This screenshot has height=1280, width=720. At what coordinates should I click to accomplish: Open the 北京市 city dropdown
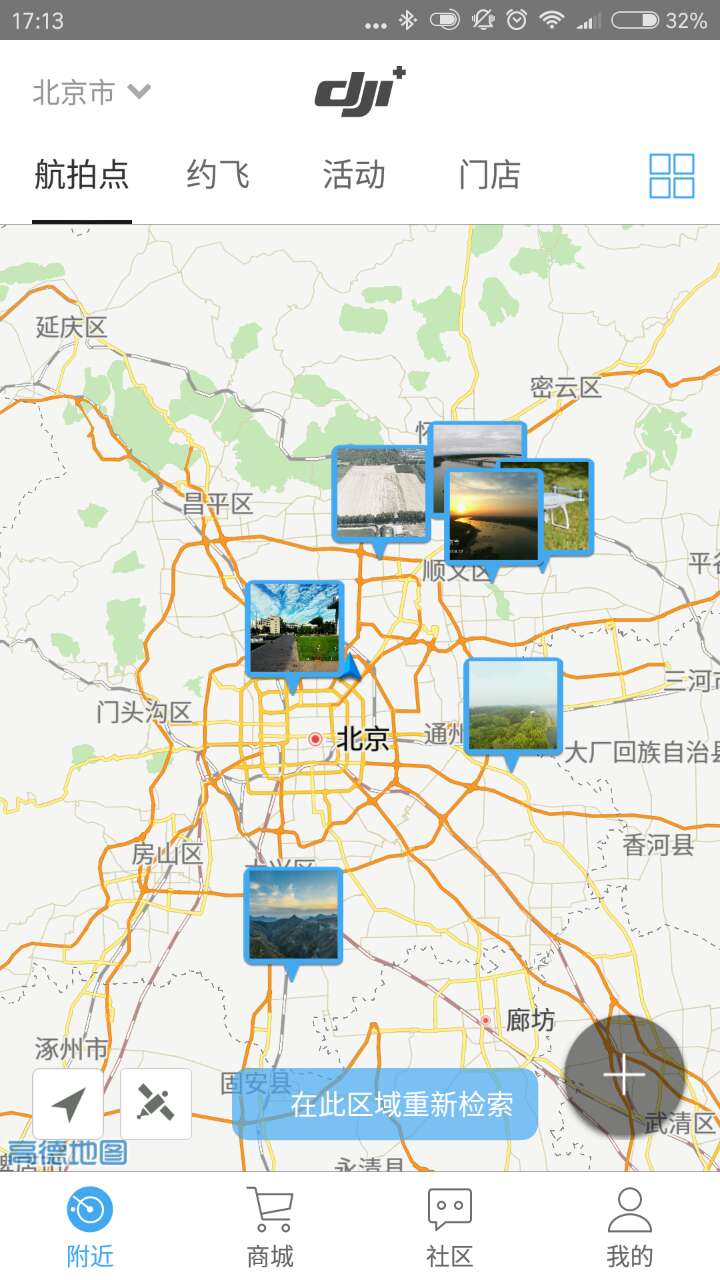(x=91, y=93)
